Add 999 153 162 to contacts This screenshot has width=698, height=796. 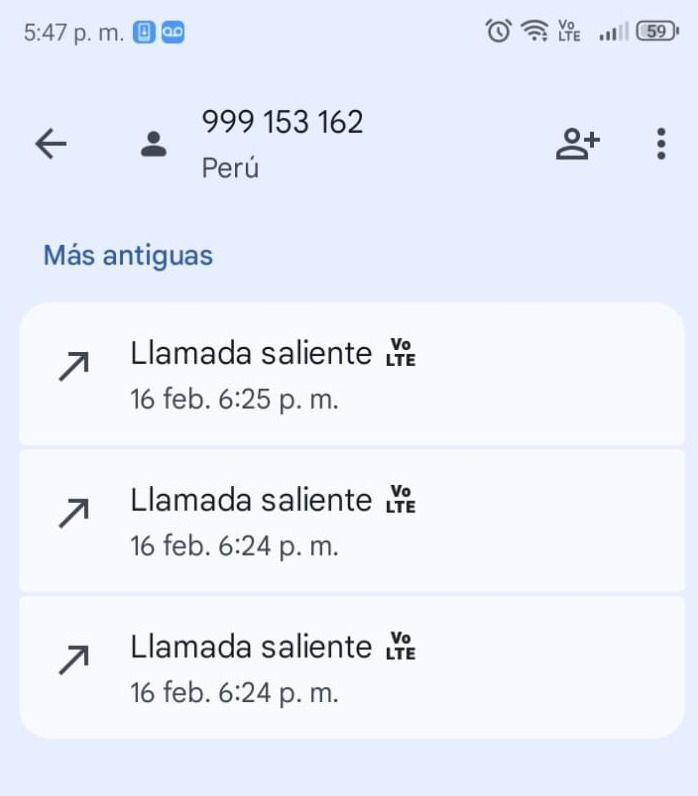(x=577, y=144)
